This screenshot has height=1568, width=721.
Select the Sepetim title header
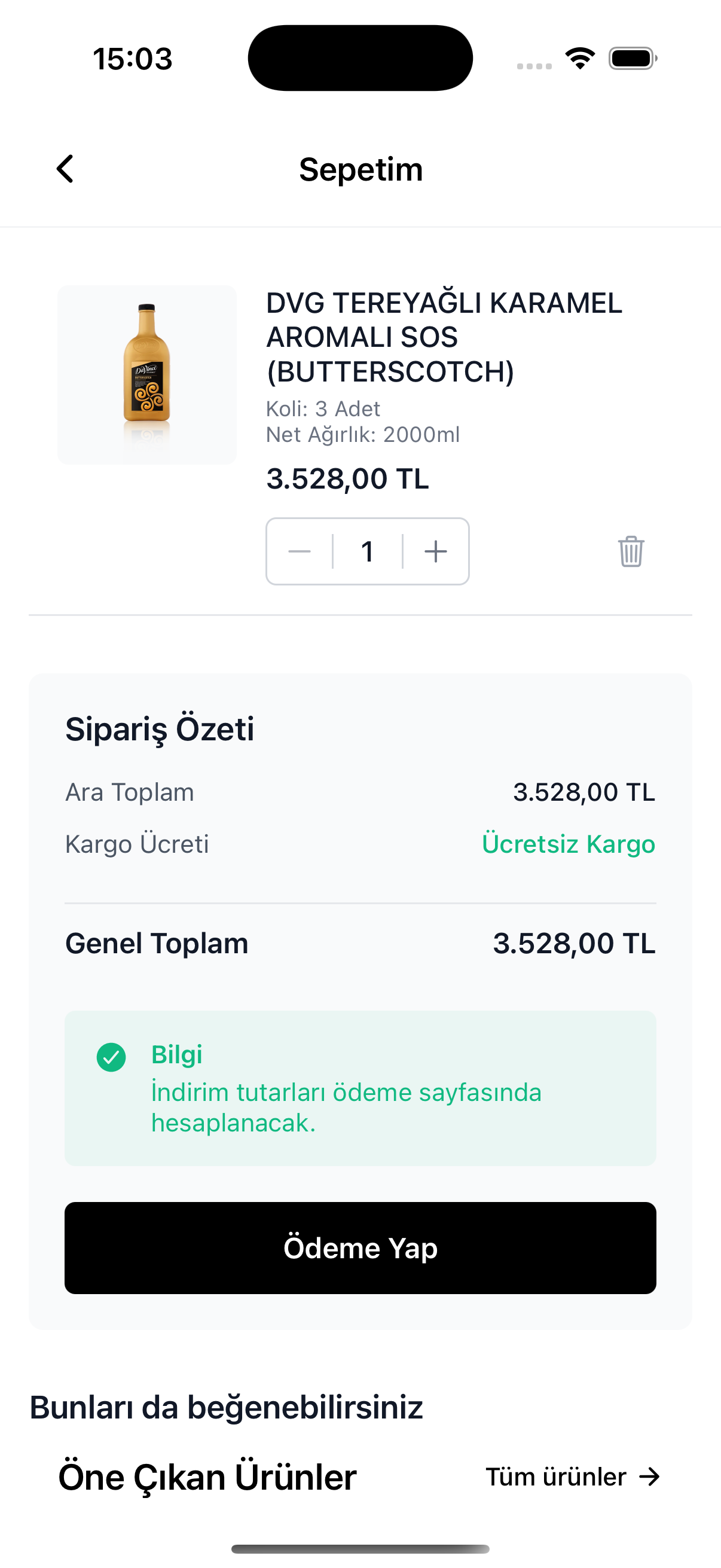360,169
